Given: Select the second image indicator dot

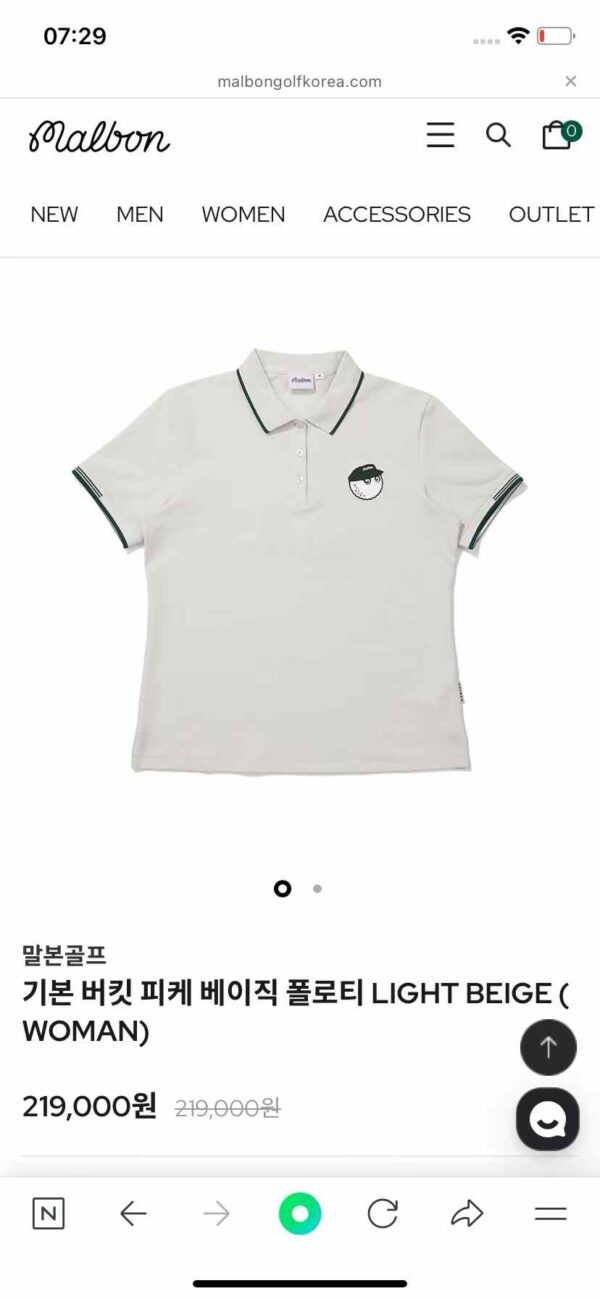Looking at the screenshot, I should coord(317,888).
